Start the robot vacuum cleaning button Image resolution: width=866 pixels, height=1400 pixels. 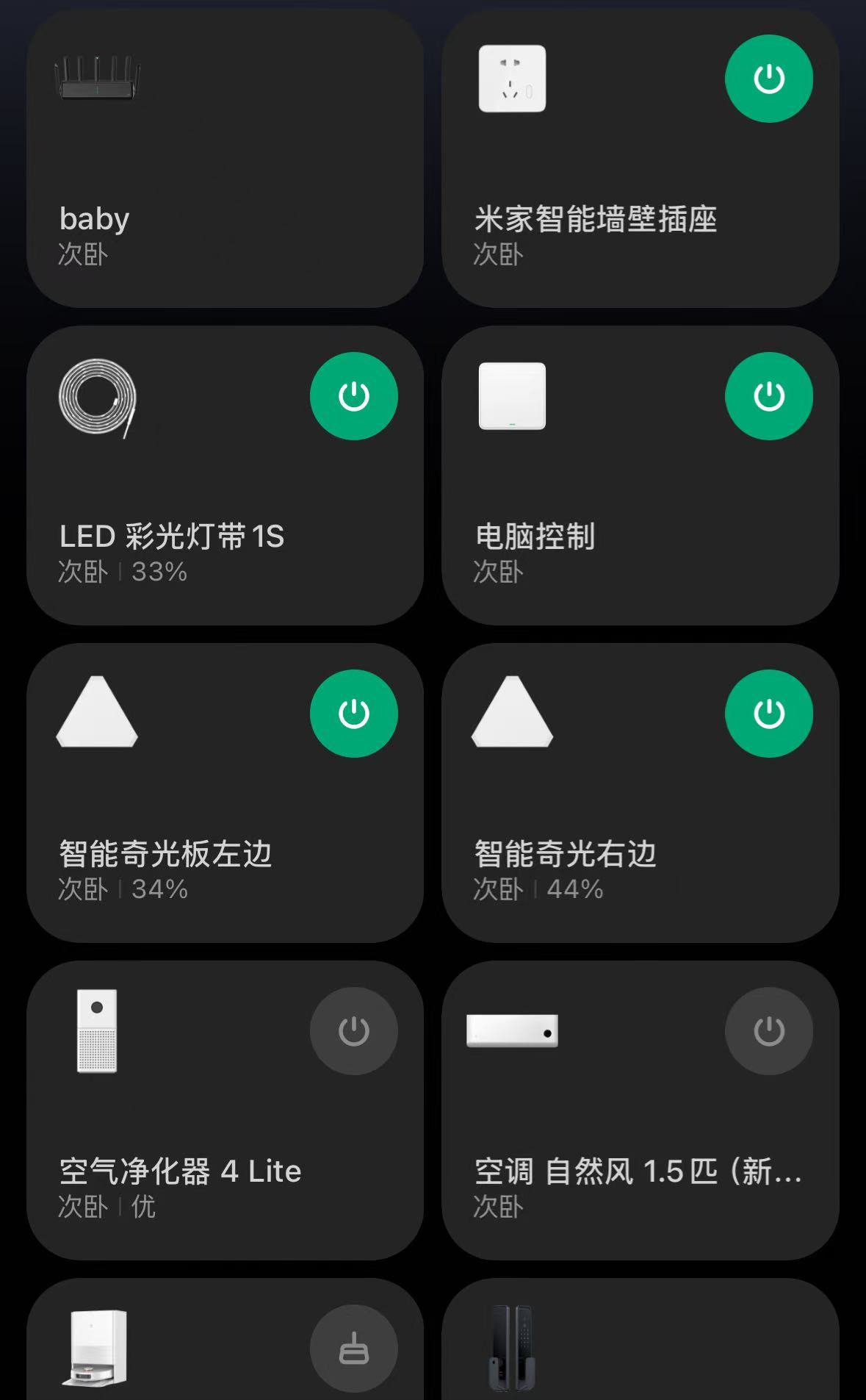coord(353,1349)
